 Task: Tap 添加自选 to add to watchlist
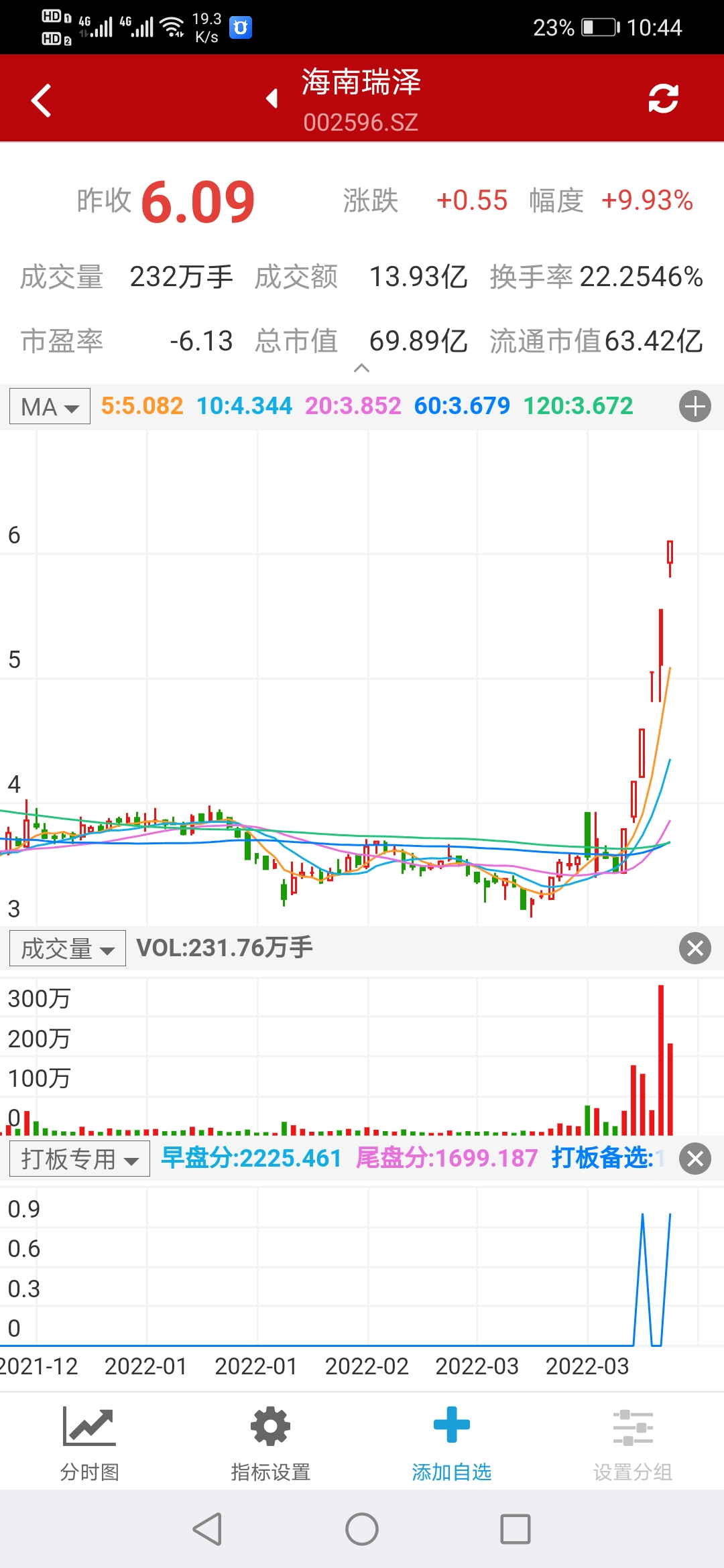point(452,1441)
